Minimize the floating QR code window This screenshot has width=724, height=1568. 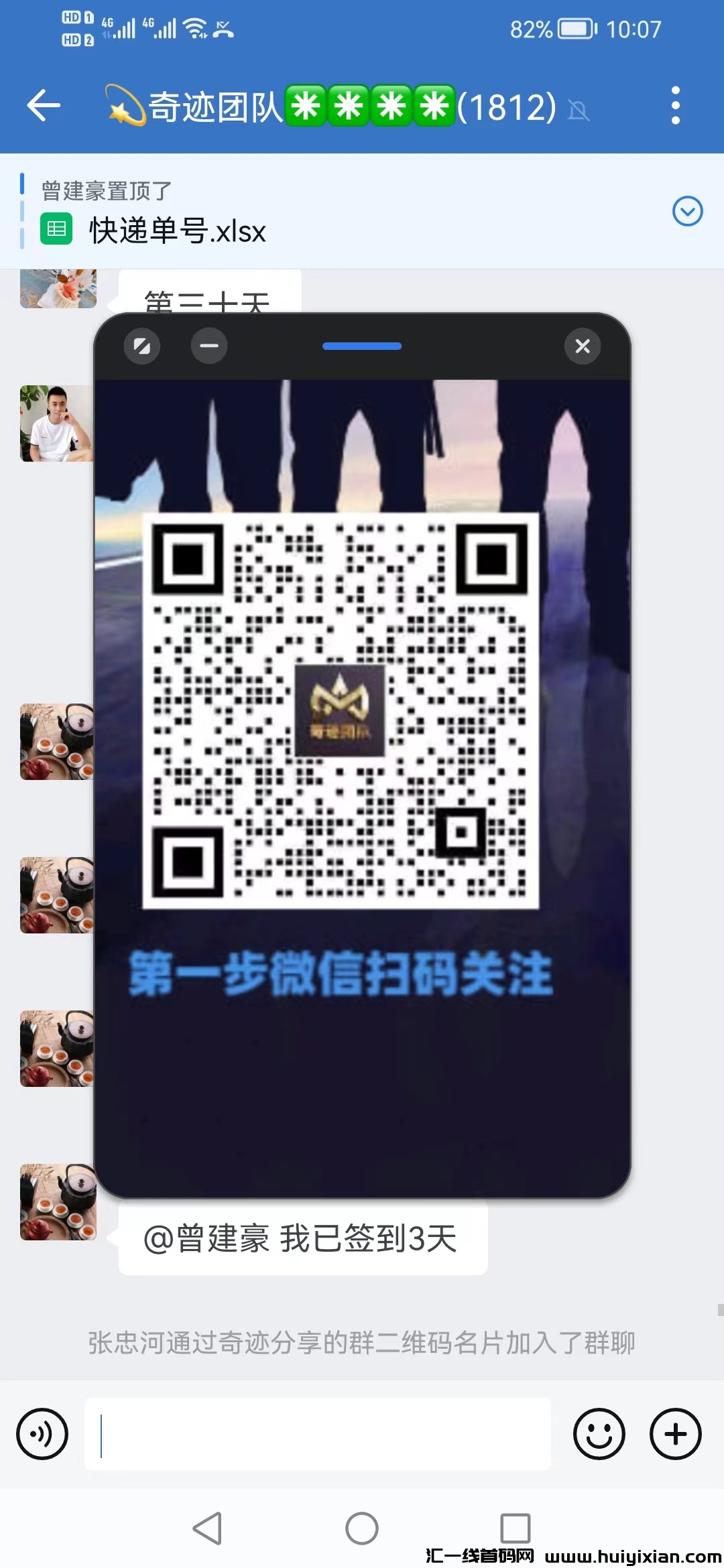click(209, 346)
